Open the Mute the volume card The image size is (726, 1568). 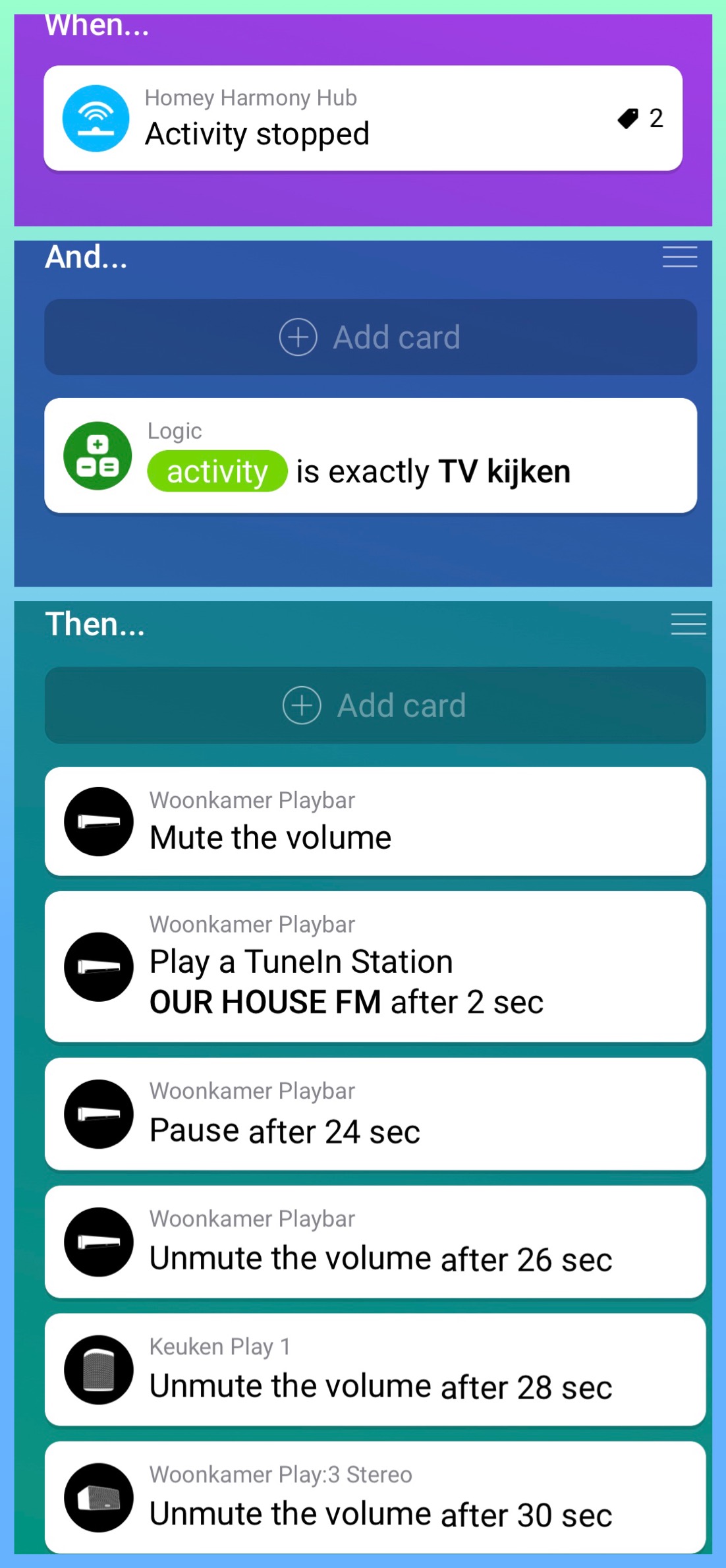[375, 822]
